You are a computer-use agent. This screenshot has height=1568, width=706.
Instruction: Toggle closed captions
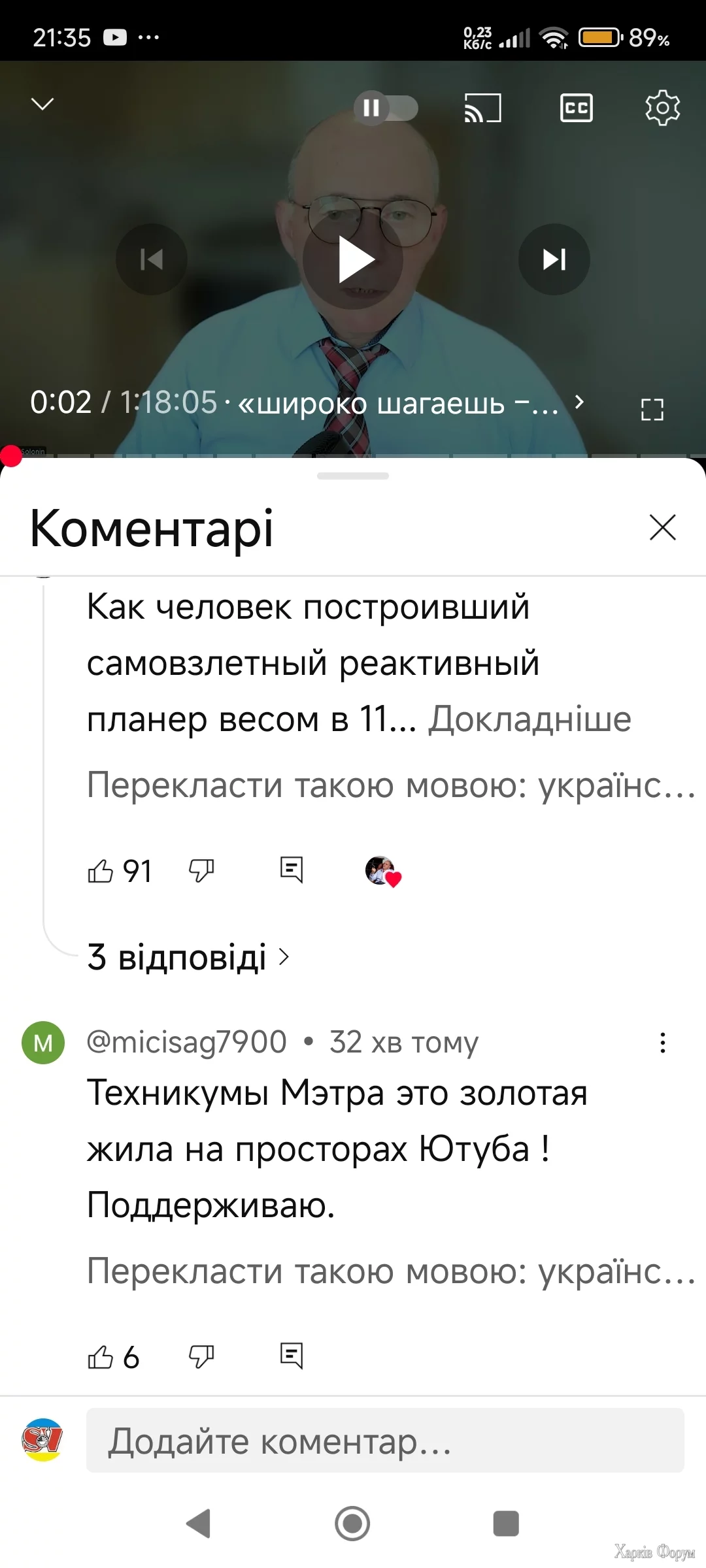(577, 108)
